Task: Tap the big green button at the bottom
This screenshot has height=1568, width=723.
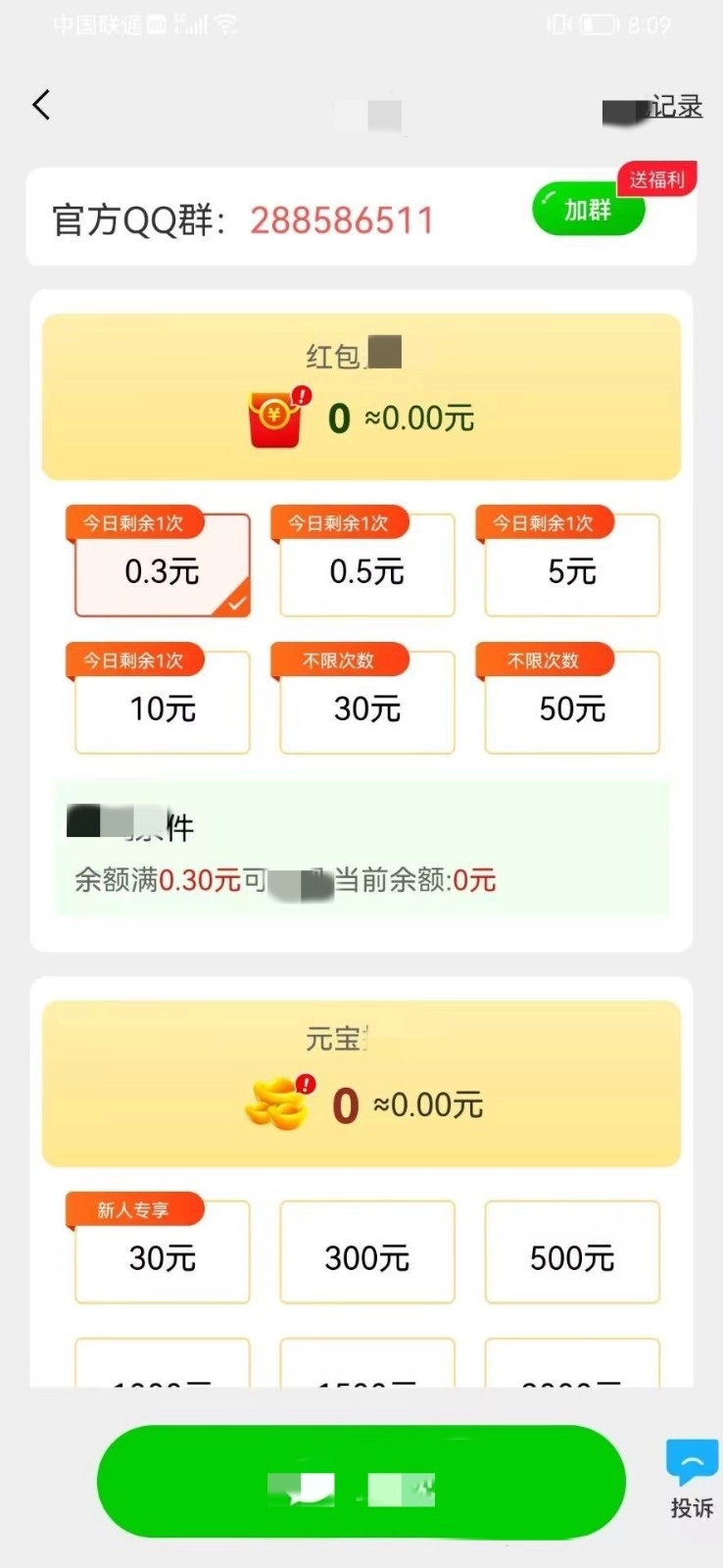Action: click(x=361, y=1482)
